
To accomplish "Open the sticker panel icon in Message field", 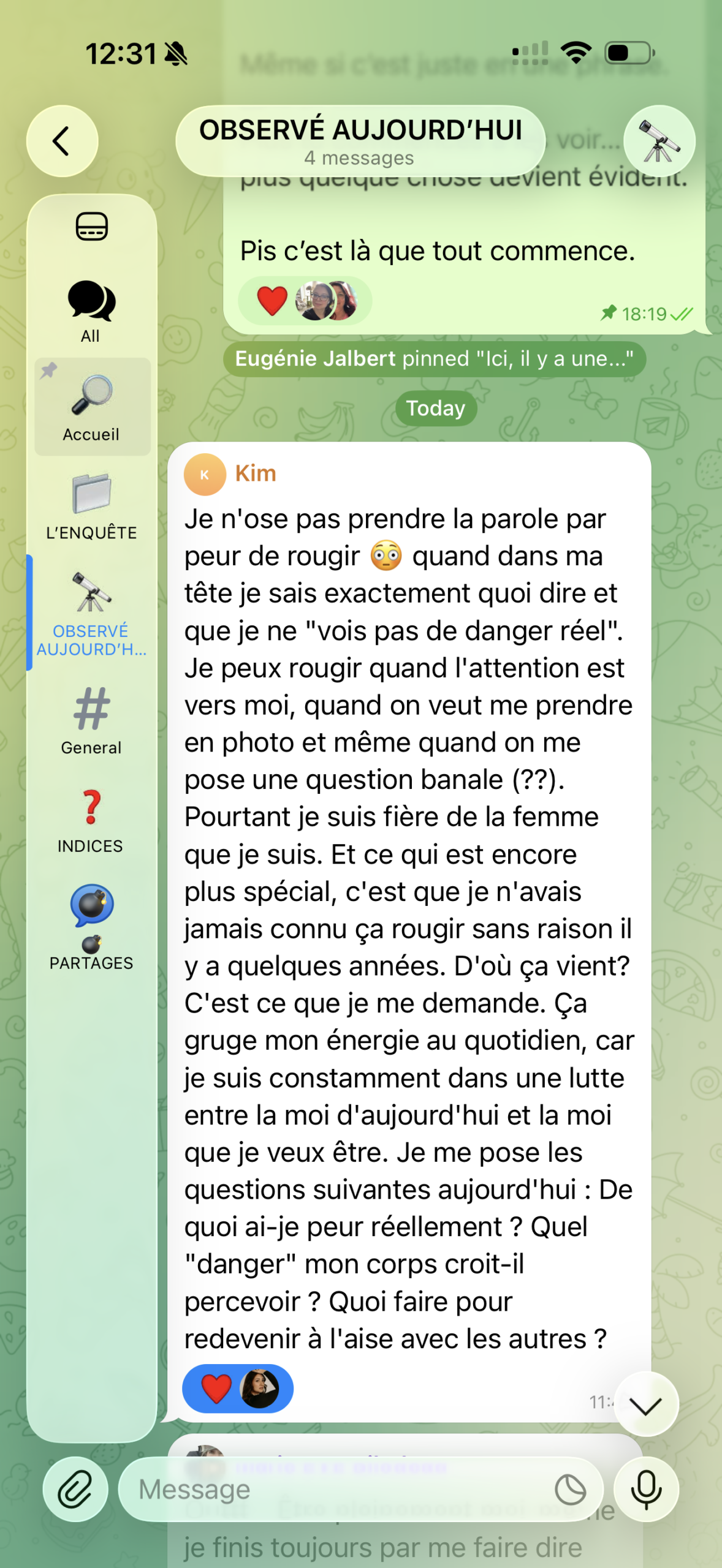I will click(x=571, y=1490).
